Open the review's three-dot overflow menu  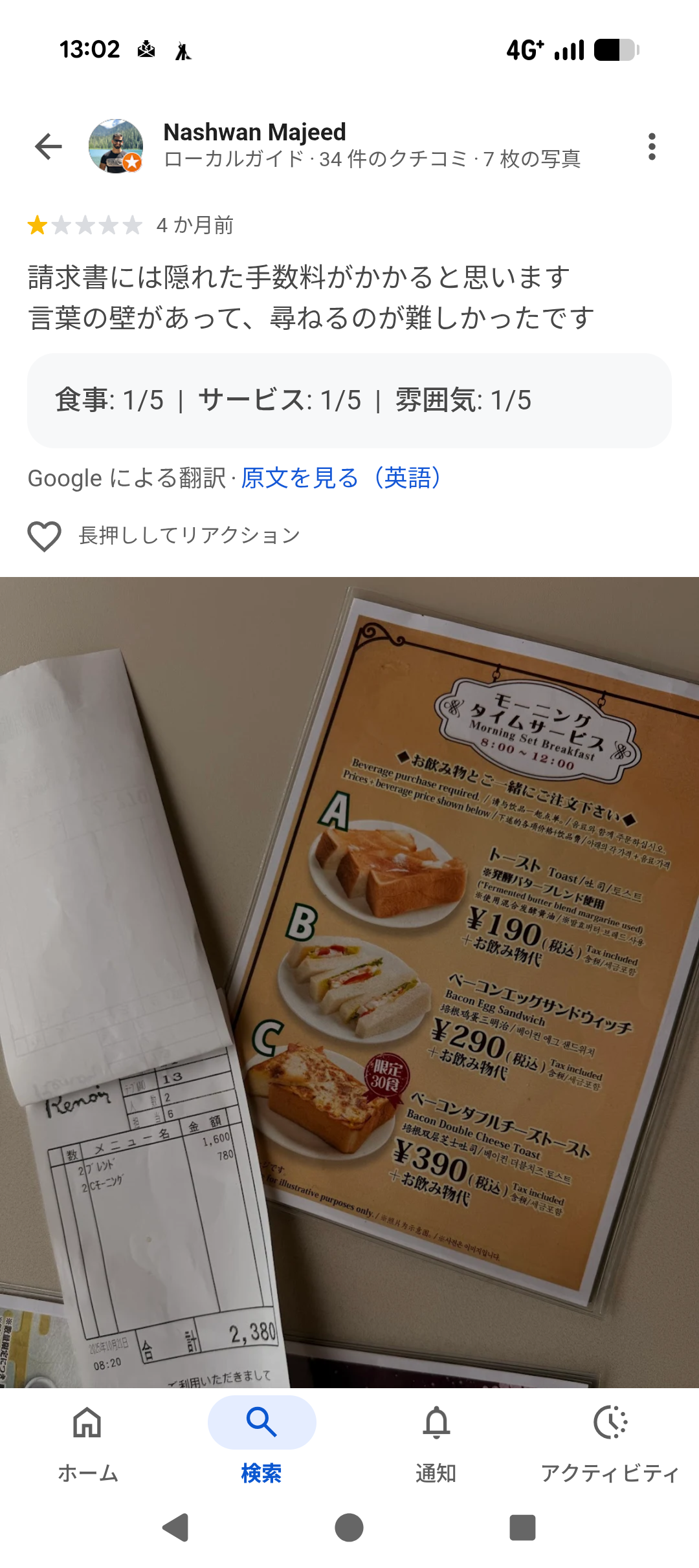click(x=652, y=147)
